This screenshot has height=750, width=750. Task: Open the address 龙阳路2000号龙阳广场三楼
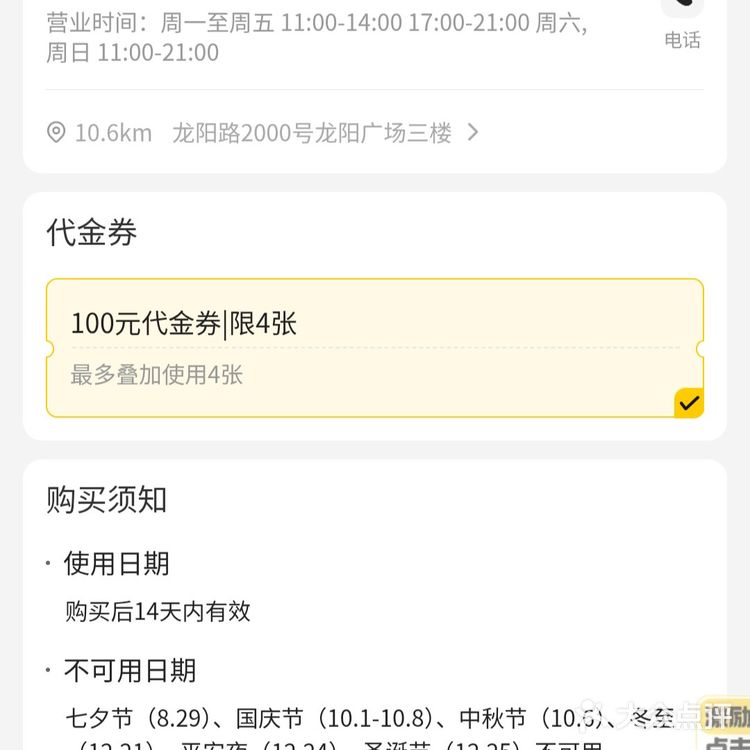pyautogui.click(x=311, y=132)
